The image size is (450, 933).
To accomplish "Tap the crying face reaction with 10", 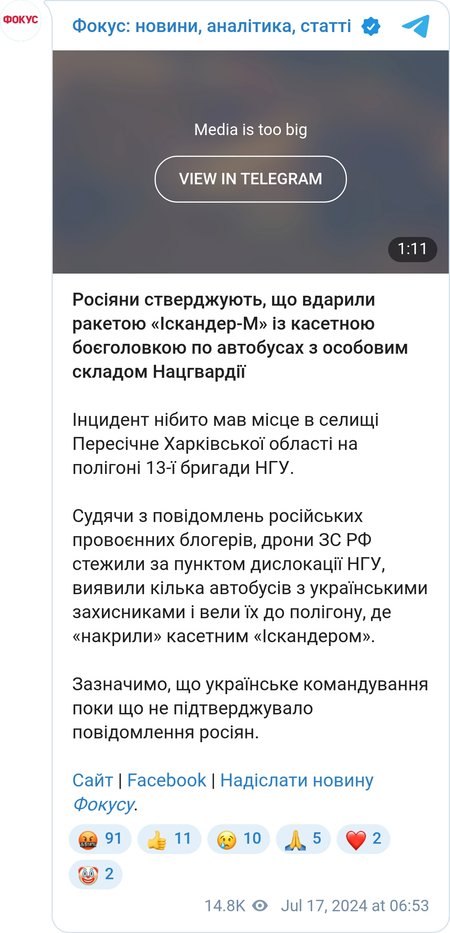I will pyautogui.click(x=239, y=839).
